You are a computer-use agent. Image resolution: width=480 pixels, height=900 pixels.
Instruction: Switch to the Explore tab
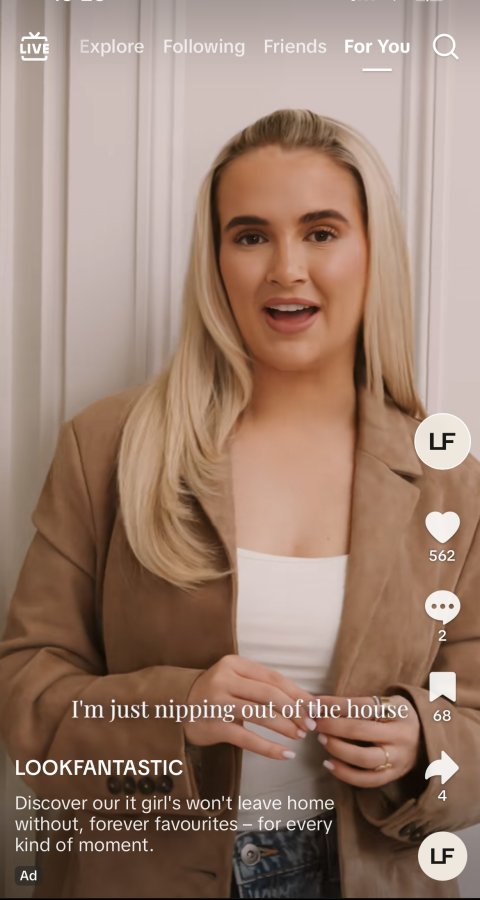(111, 46)
